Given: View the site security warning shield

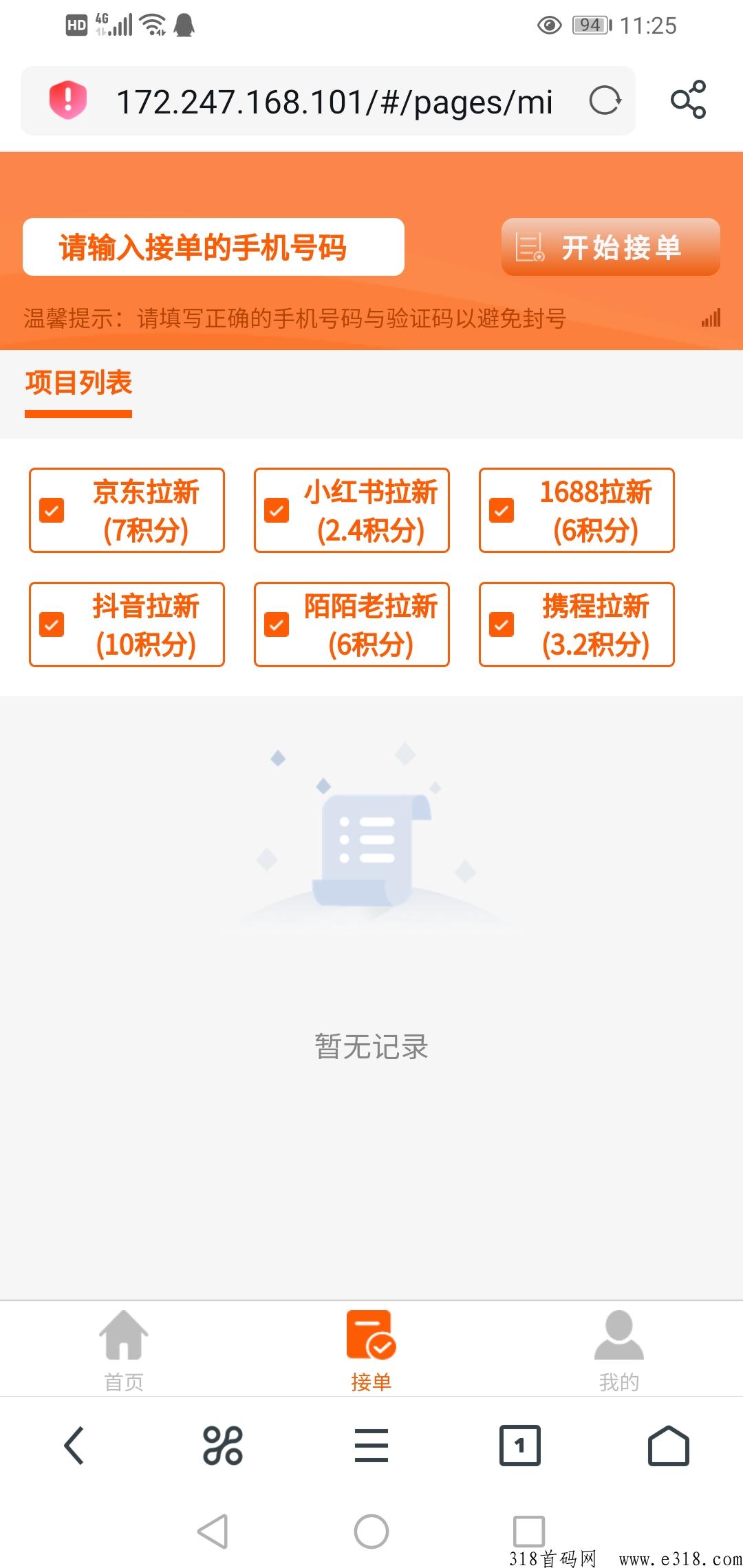Looking at the screenshot, I should coord(67,100).
